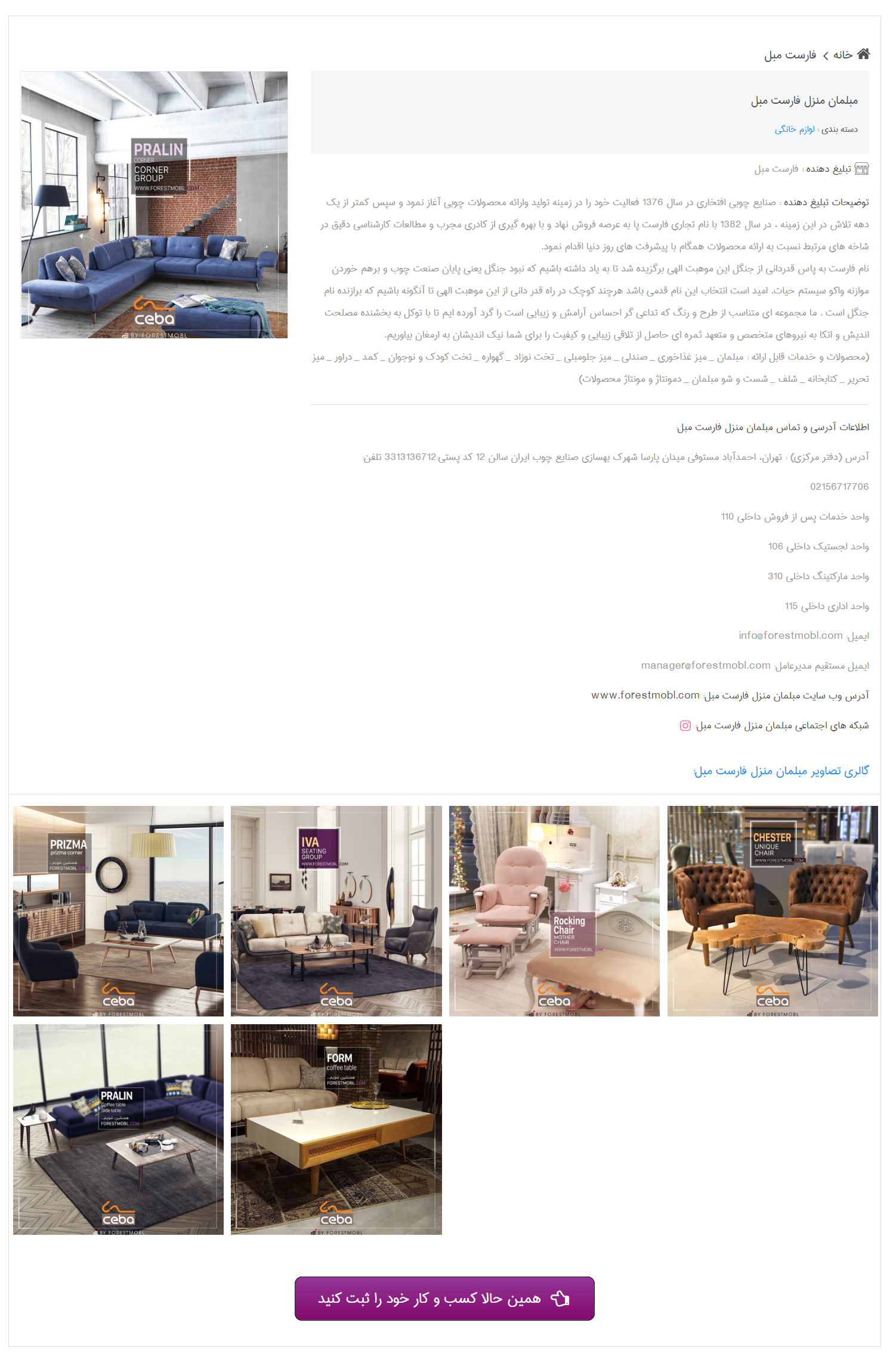The image size is (896, 1369).
Task: Open the category link لوازم خانگی
Action: point(794,129)
